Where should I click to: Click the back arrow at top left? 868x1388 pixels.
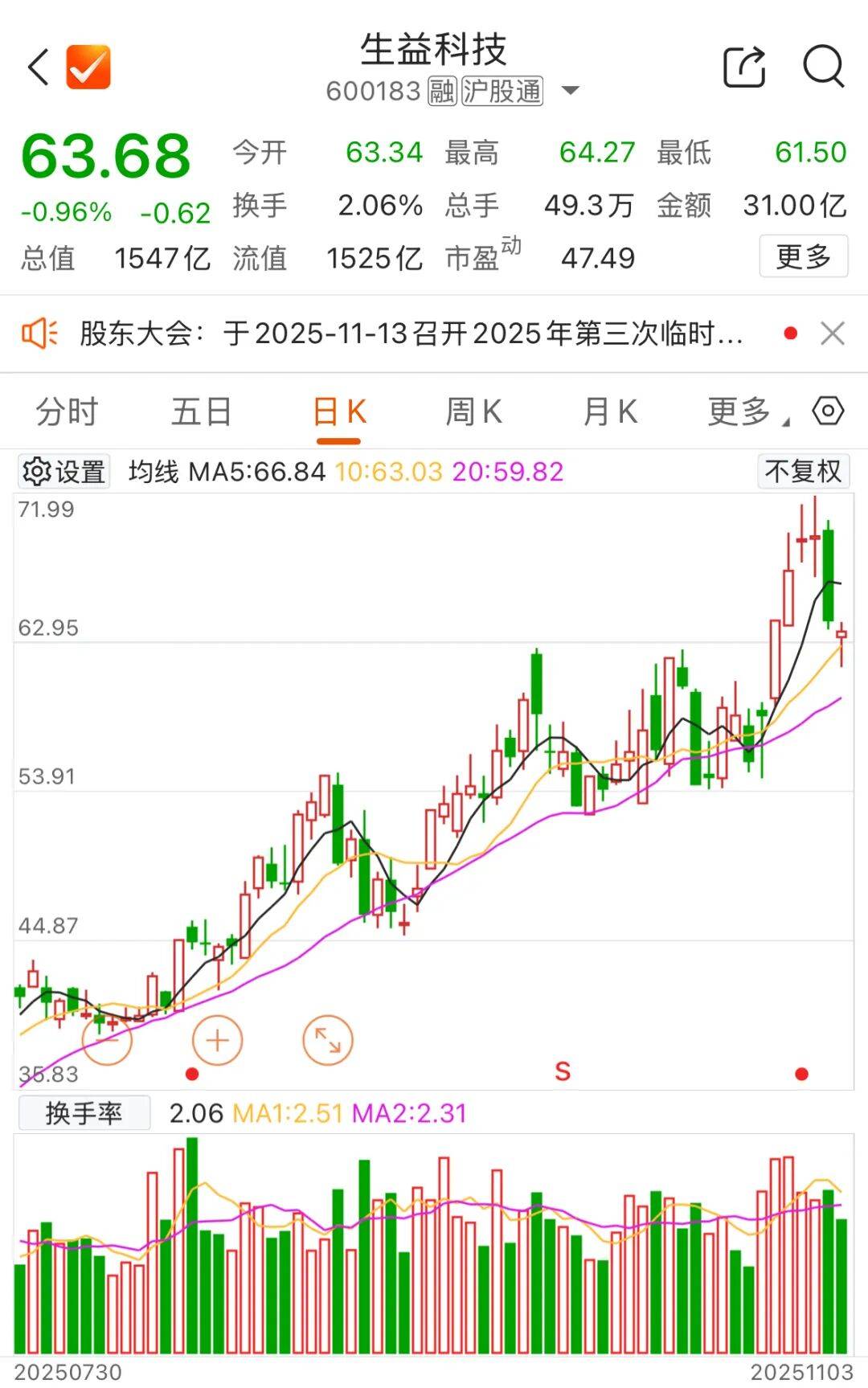(38, 64)
